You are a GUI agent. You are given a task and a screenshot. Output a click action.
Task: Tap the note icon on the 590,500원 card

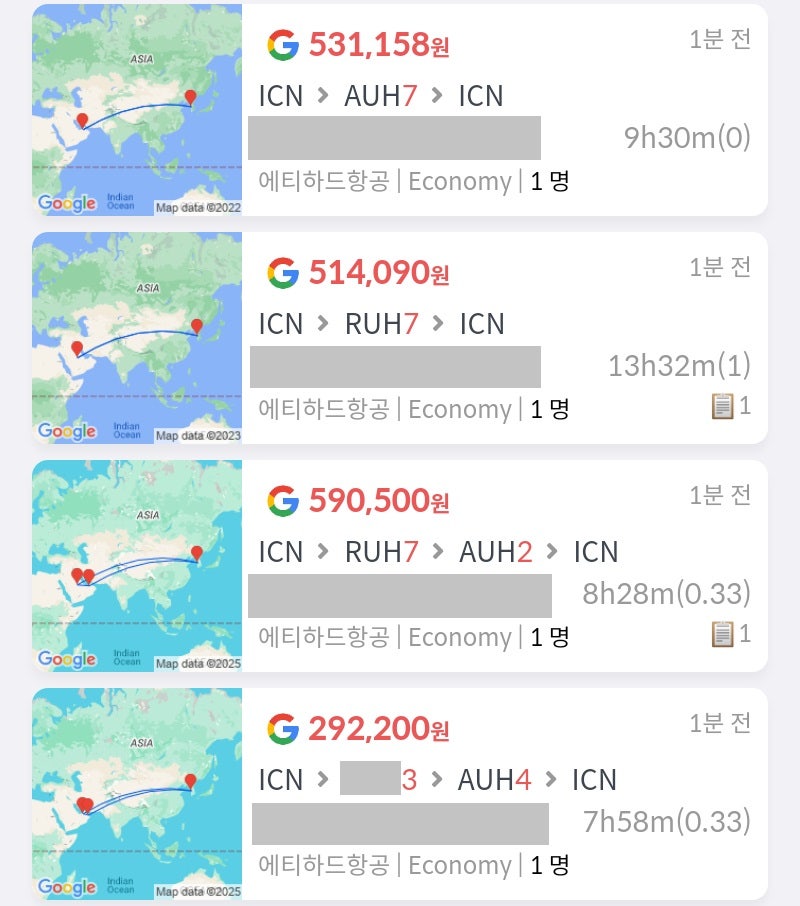722,634
